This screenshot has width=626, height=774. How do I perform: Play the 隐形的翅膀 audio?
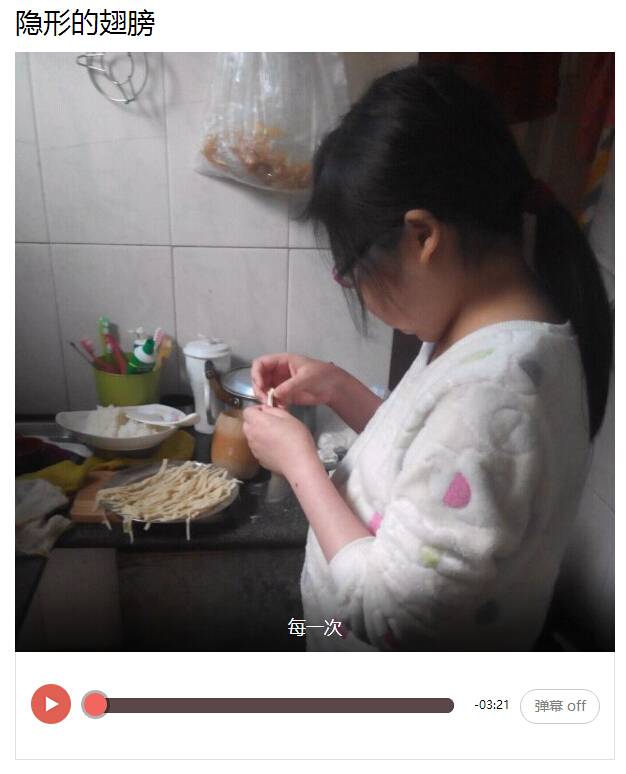coord(51,704)
